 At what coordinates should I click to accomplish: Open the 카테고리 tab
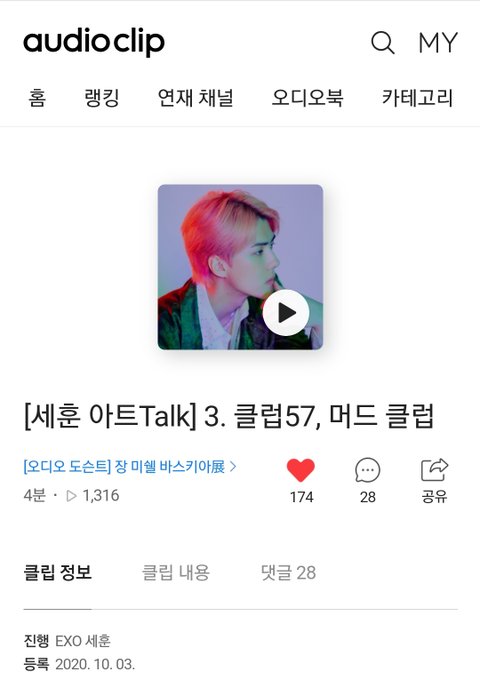click(x=418, y=98)
